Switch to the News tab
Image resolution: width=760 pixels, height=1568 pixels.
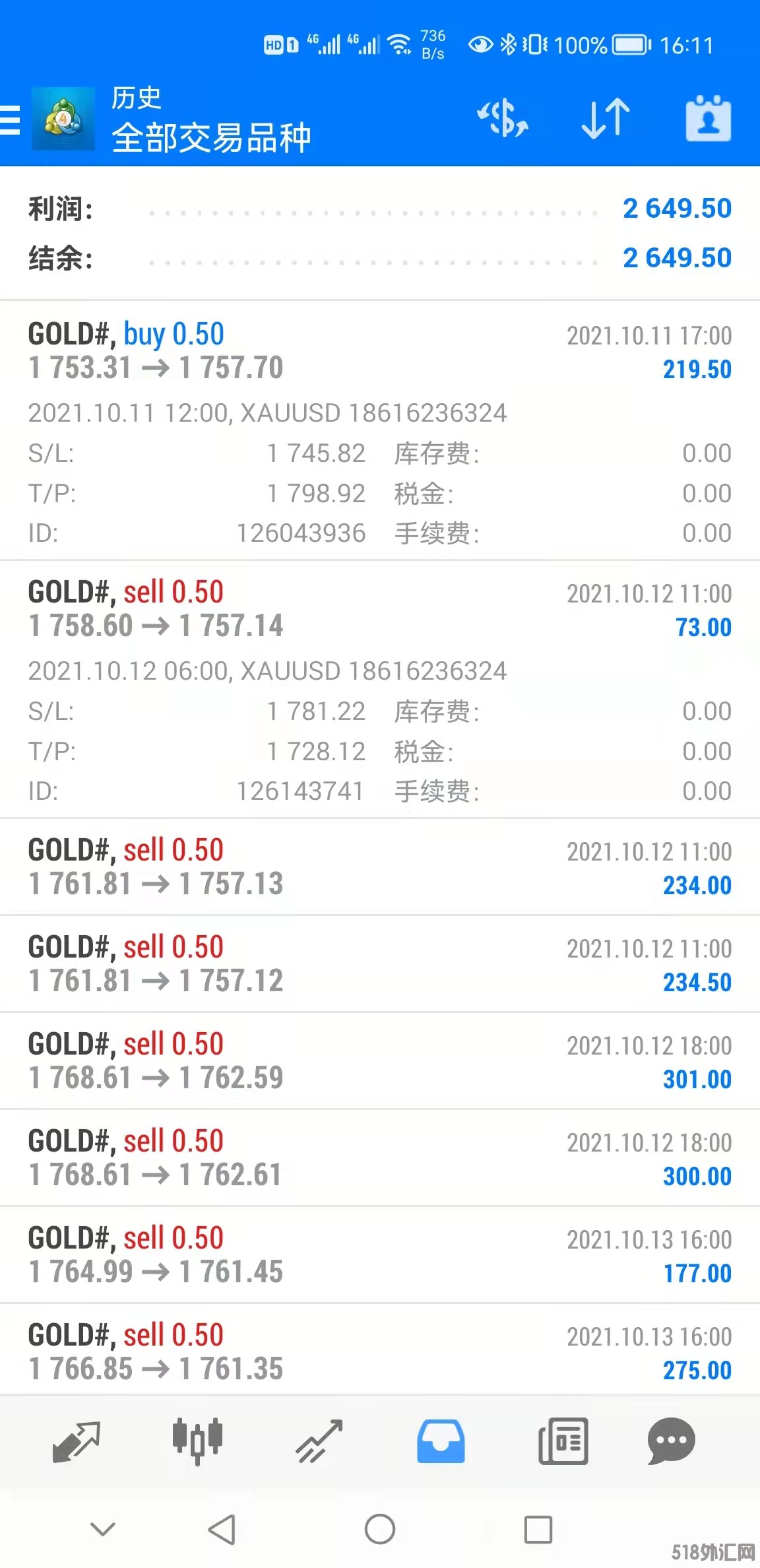point(563,1441)
